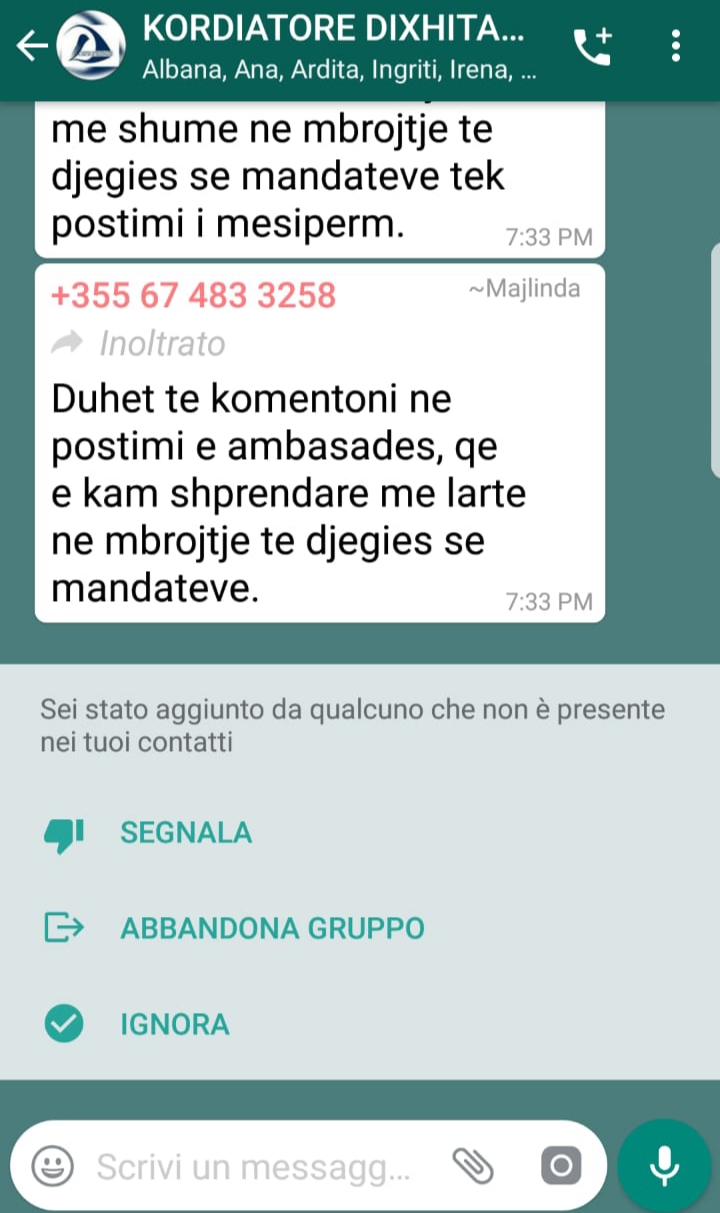Open KORDIATORE DIXHITA group info
Image resolution: width=720 pixels, height=1213 pixels.
point(330,46)
